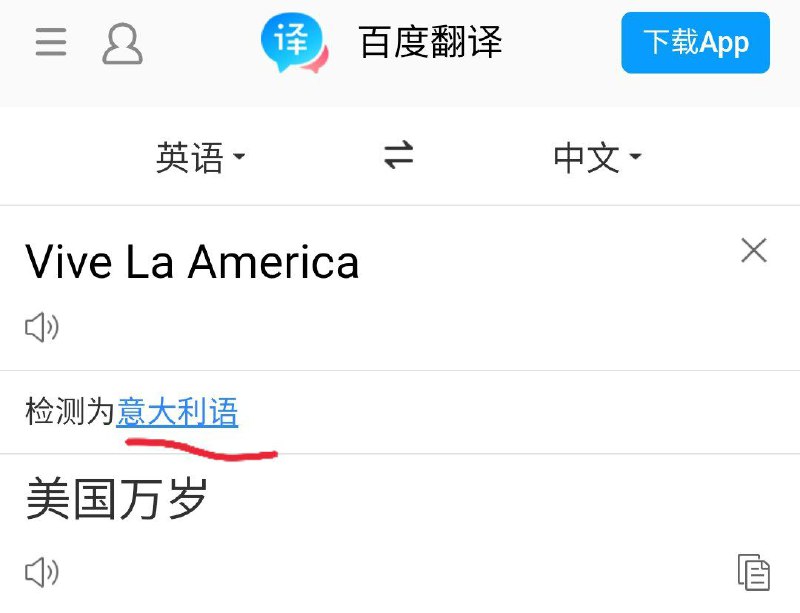Open the hamburger menu

[x=51, y=43]
